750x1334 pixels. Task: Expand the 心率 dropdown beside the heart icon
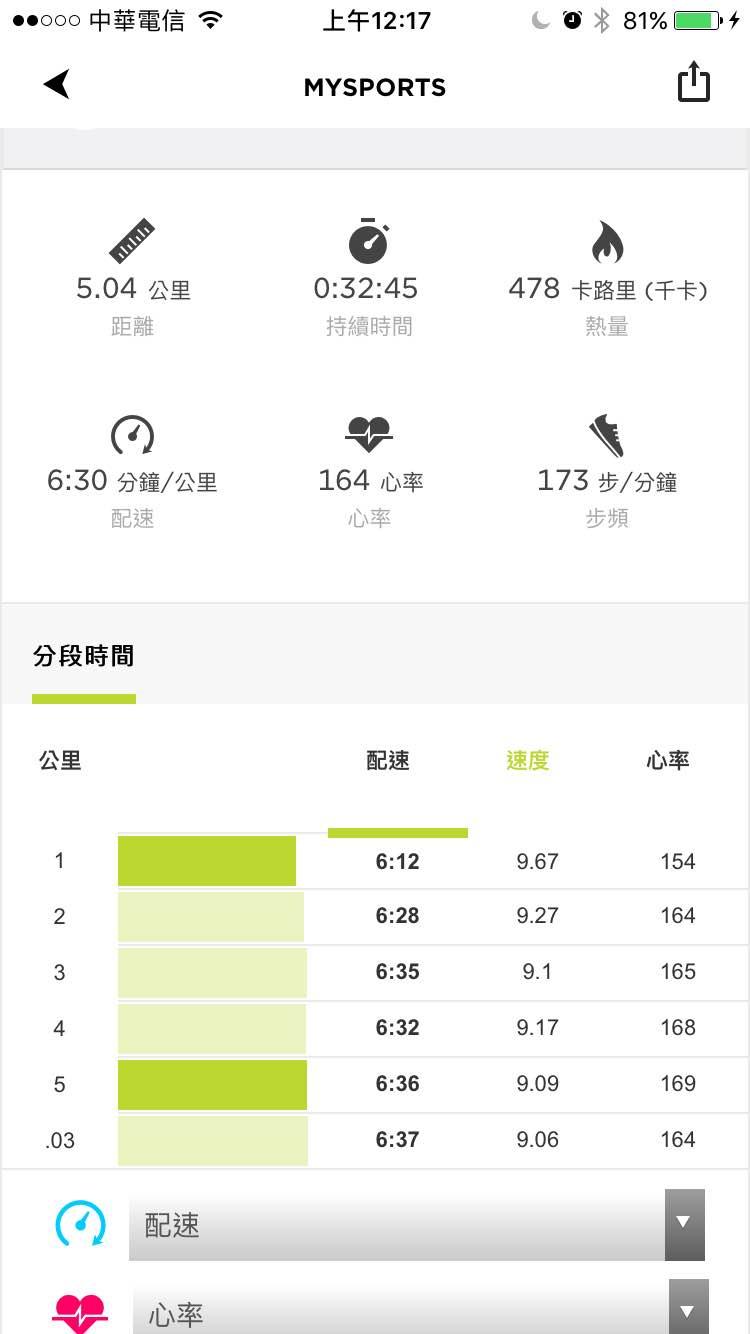tap(687, 1310)
